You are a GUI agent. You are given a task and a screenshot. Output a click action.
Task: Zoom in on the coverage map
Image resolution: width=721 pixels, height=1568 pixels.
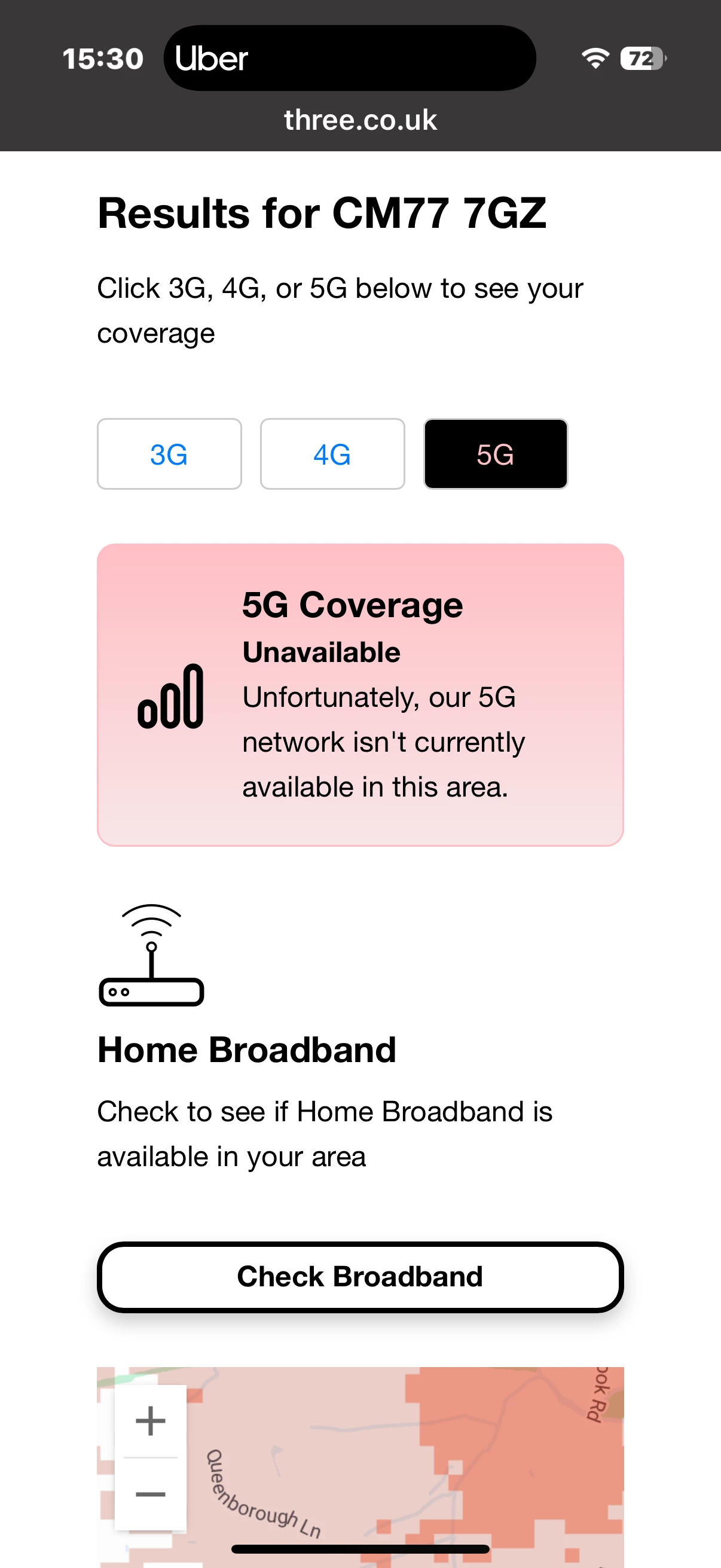(150, 1421)
